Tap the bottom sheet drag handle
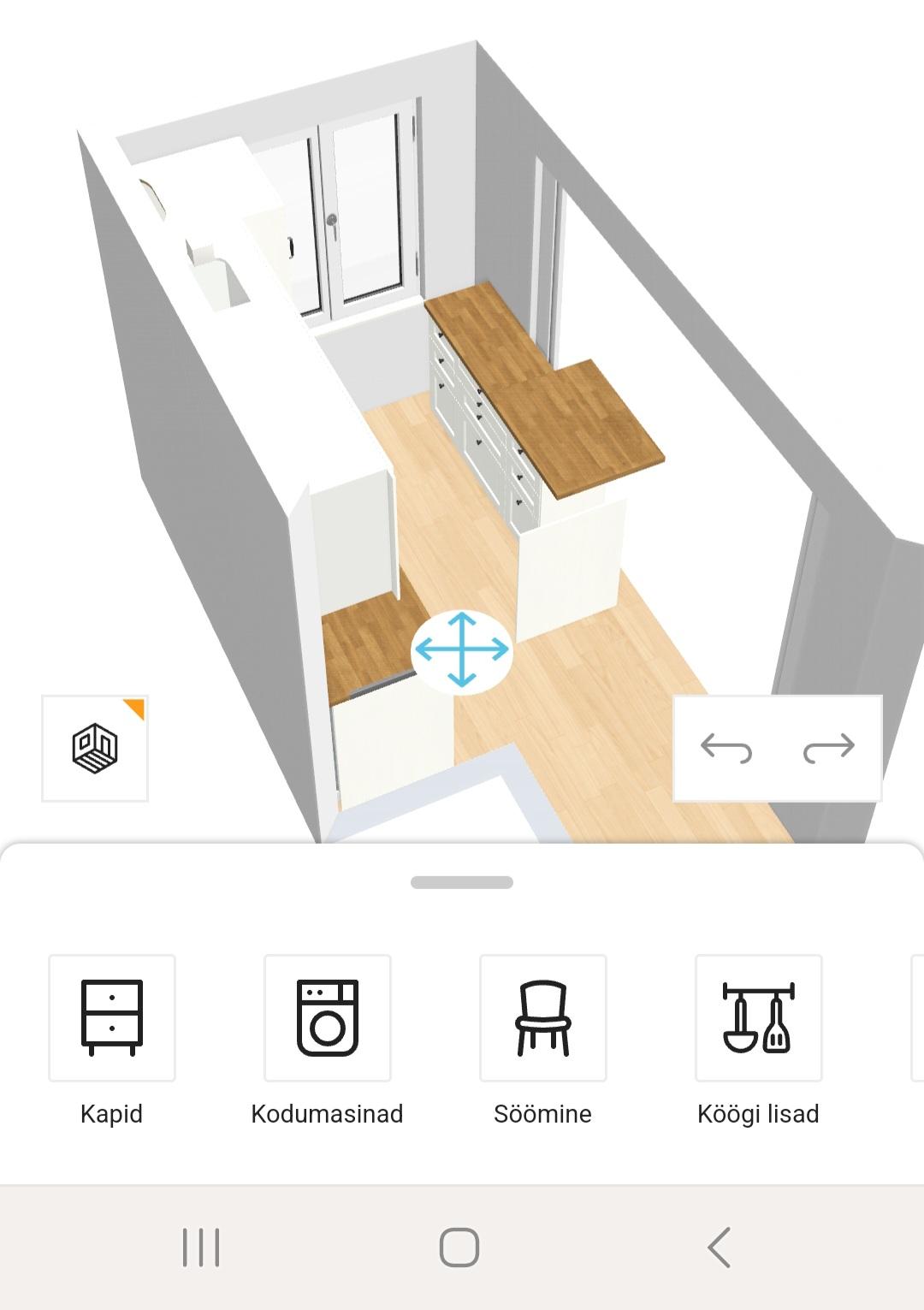Viewport: 924px width, 1310px height. (x=461, y=882)
